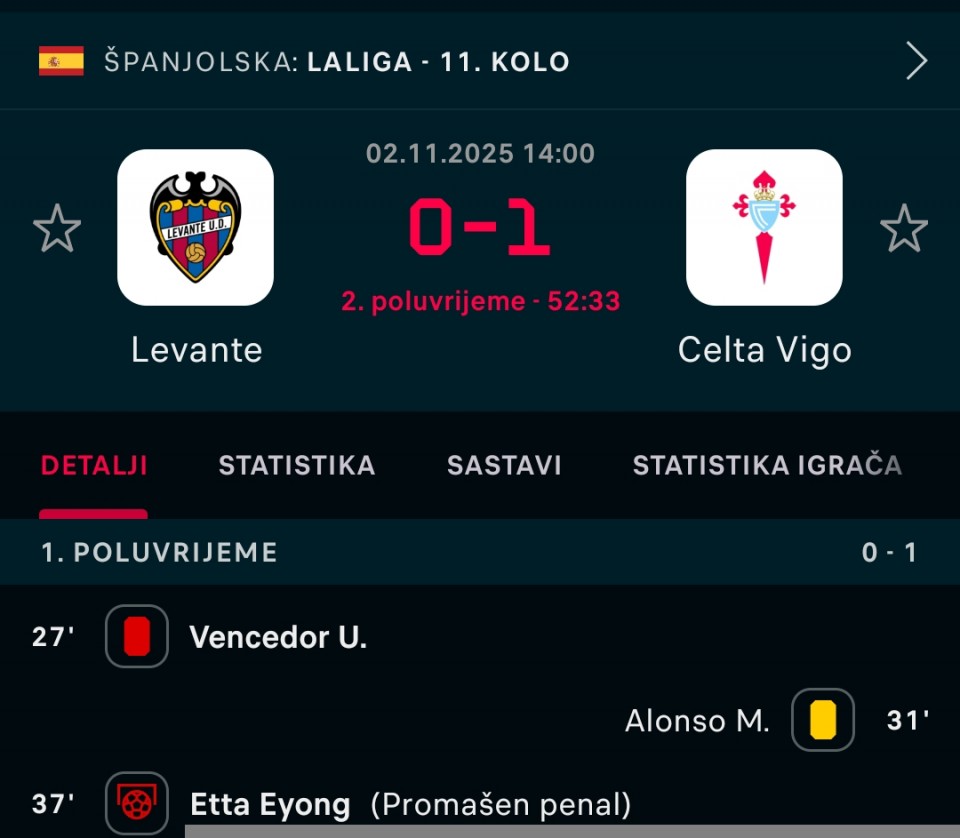Open the Statistika igrača tab

[x=767, y=465]
